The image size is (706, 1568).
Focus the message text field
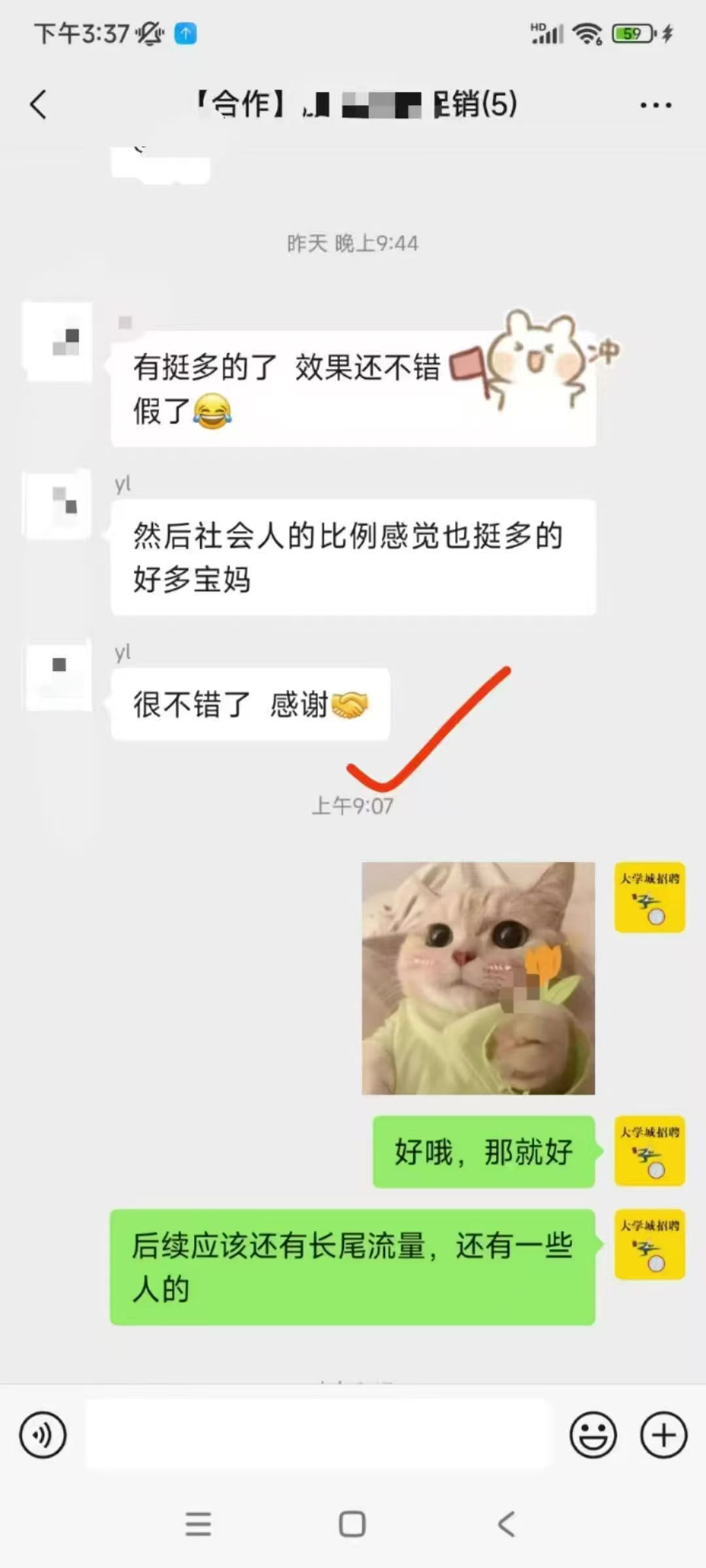click(x=317, y=1435)
